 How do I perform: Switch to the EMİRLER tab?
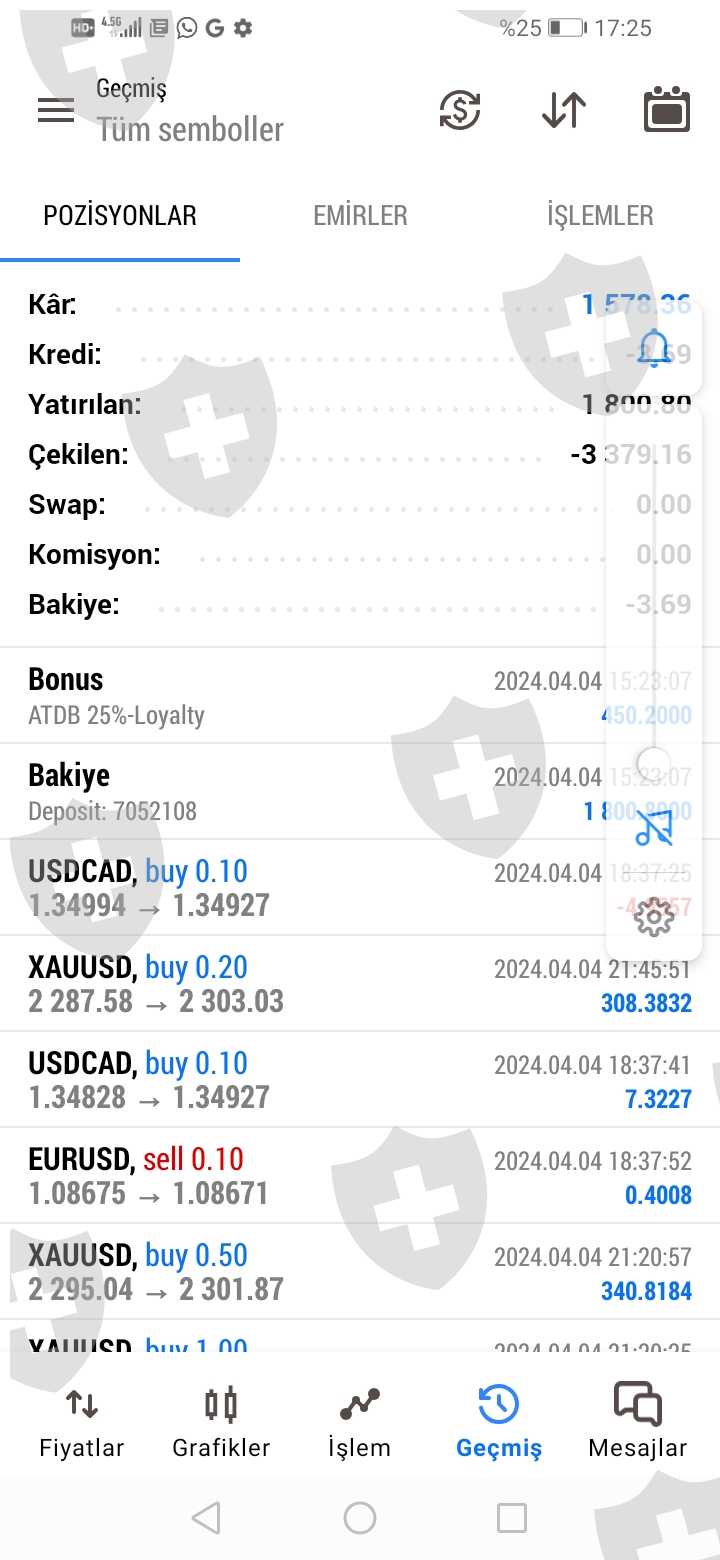click(360, 216)
